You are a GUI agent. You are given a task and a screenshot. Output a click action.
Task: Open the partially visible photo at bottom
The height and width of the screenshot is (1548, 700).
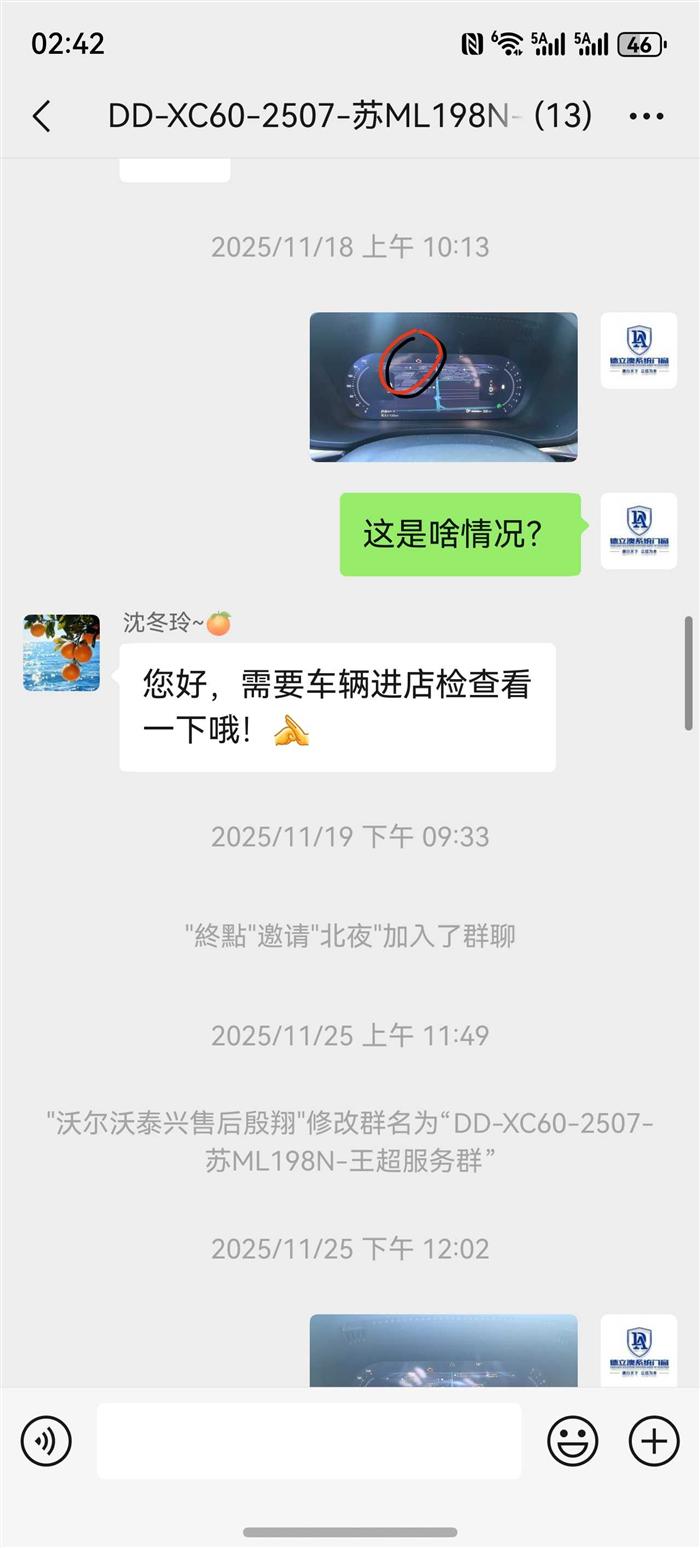443,1351
